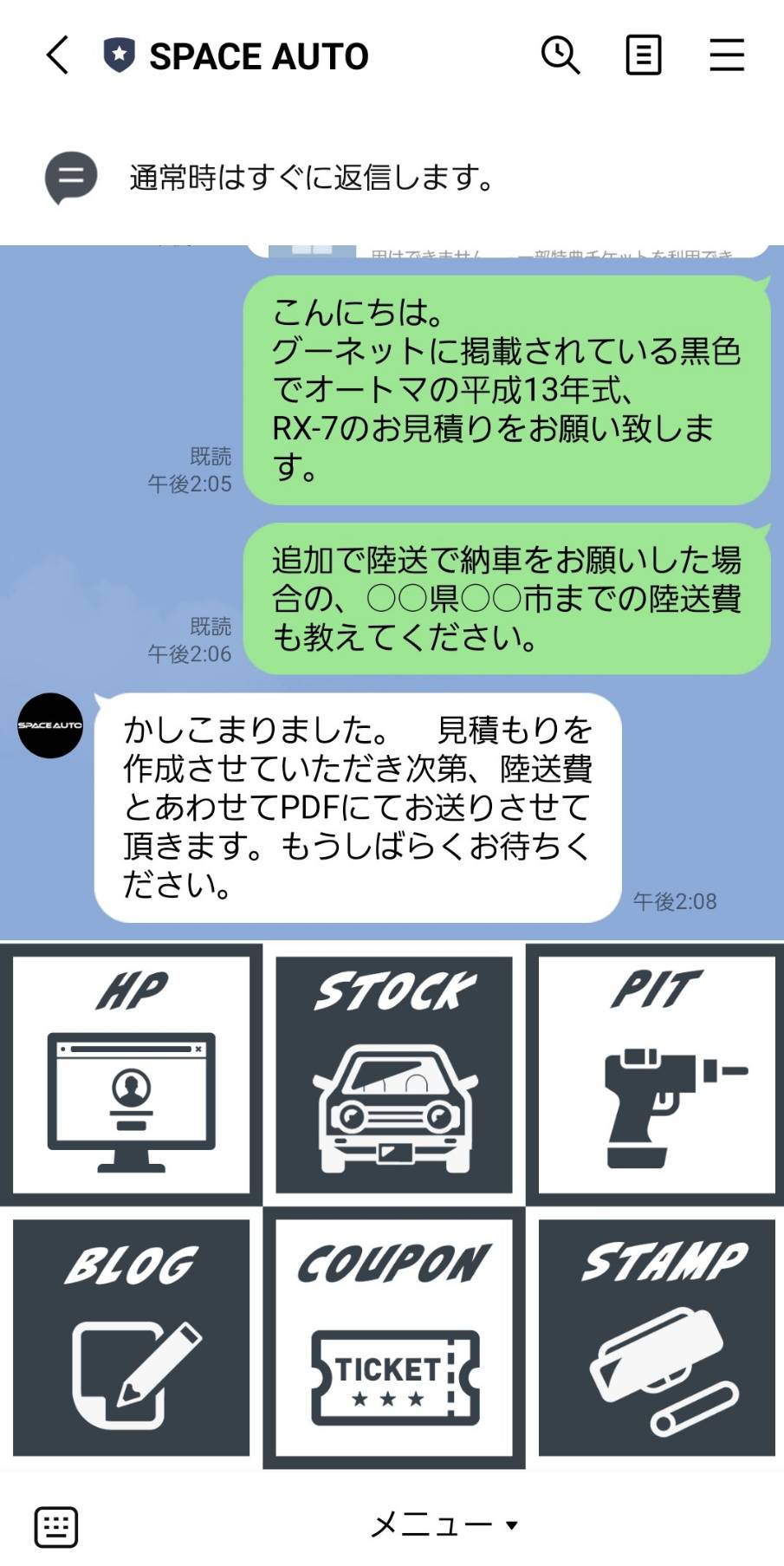
Task: Switch to keyboard input
Action: [x=56, y=1526]
